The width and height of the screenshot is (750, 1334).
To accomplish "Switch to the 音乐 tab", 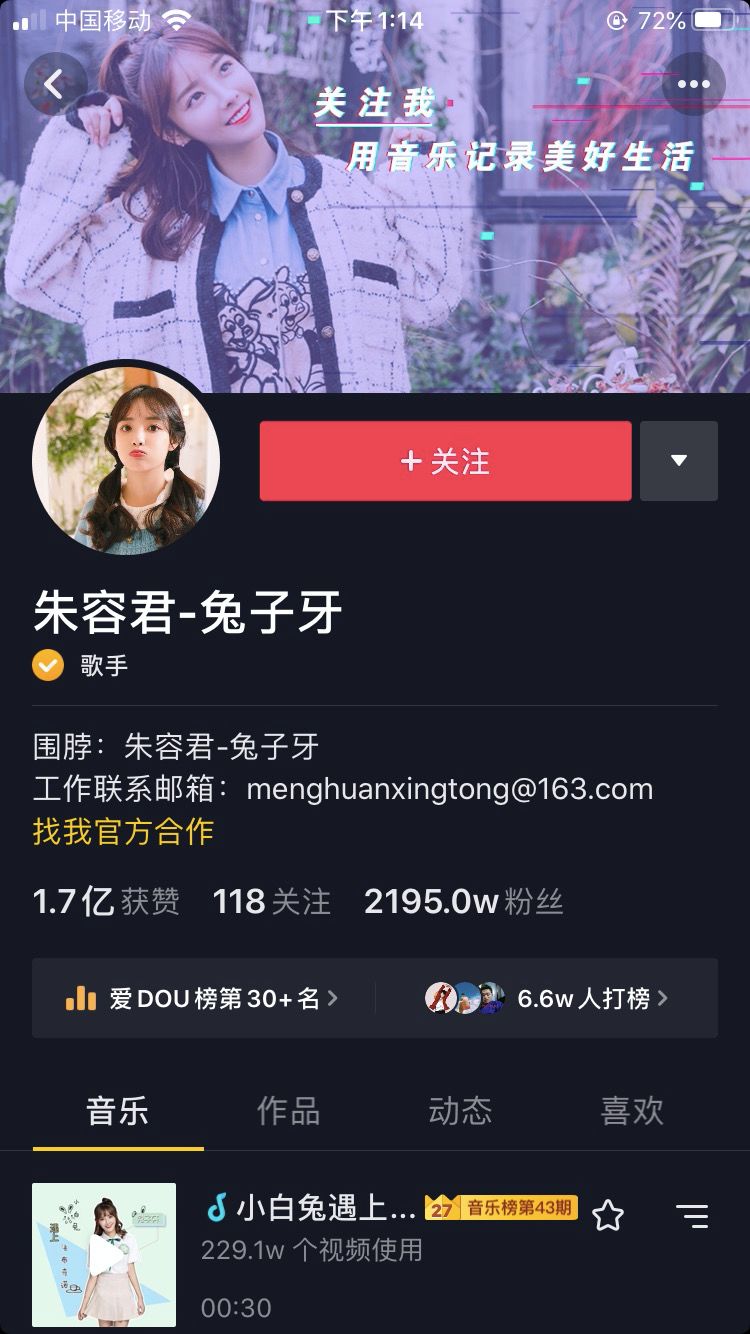I will 118,1111.
